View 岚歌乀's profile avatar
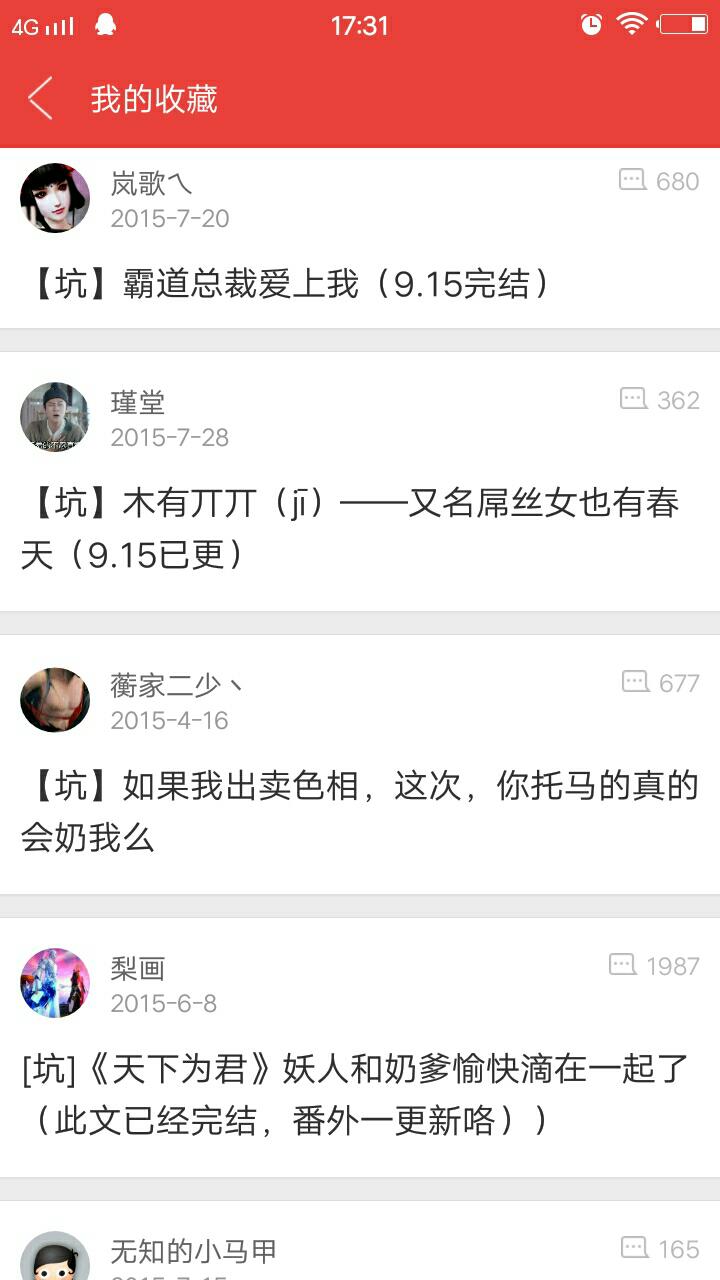 pos(55,198)
